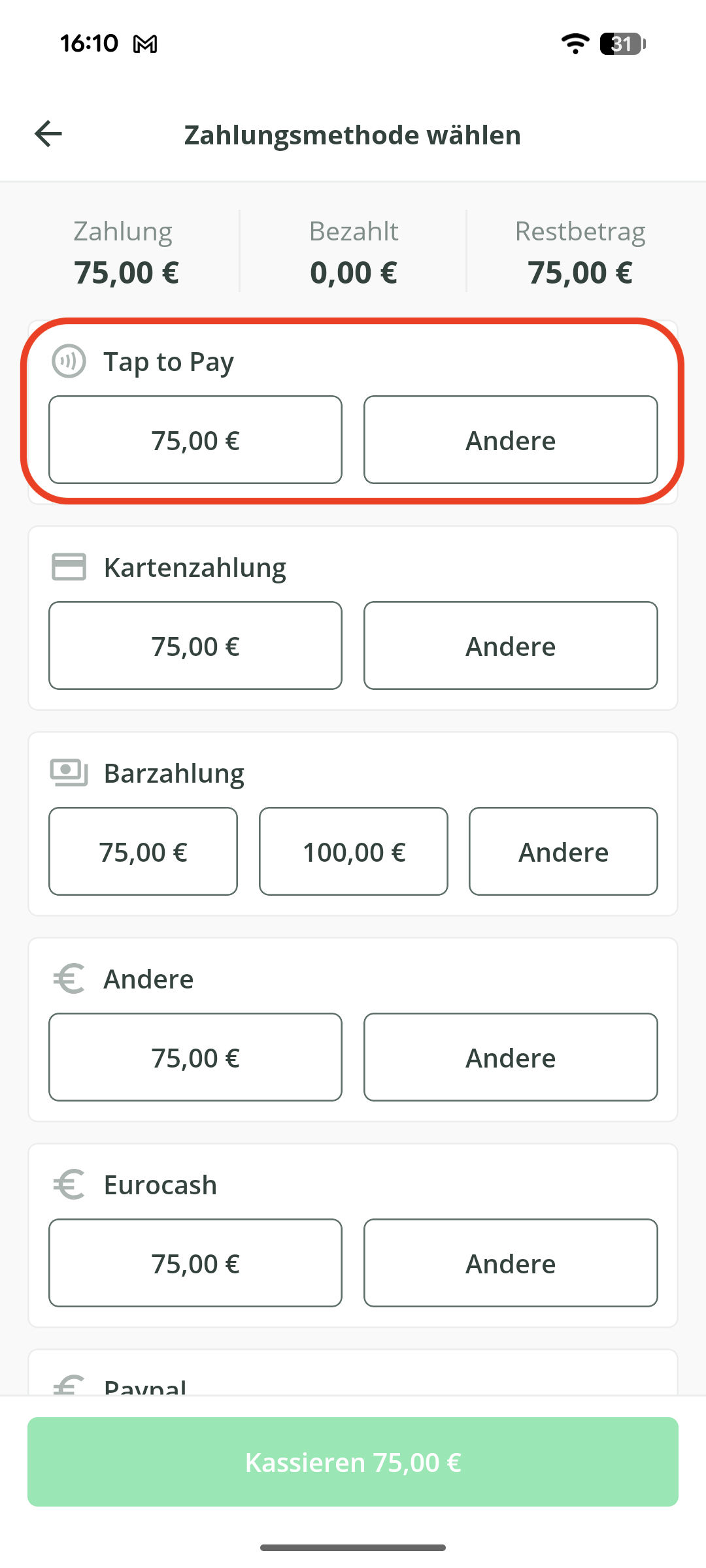The height and width of the screenshot is (1568, 706).
Task: Tap Andere button in the Andere section
Action: pyautogui.click(x=511, y=1057)
